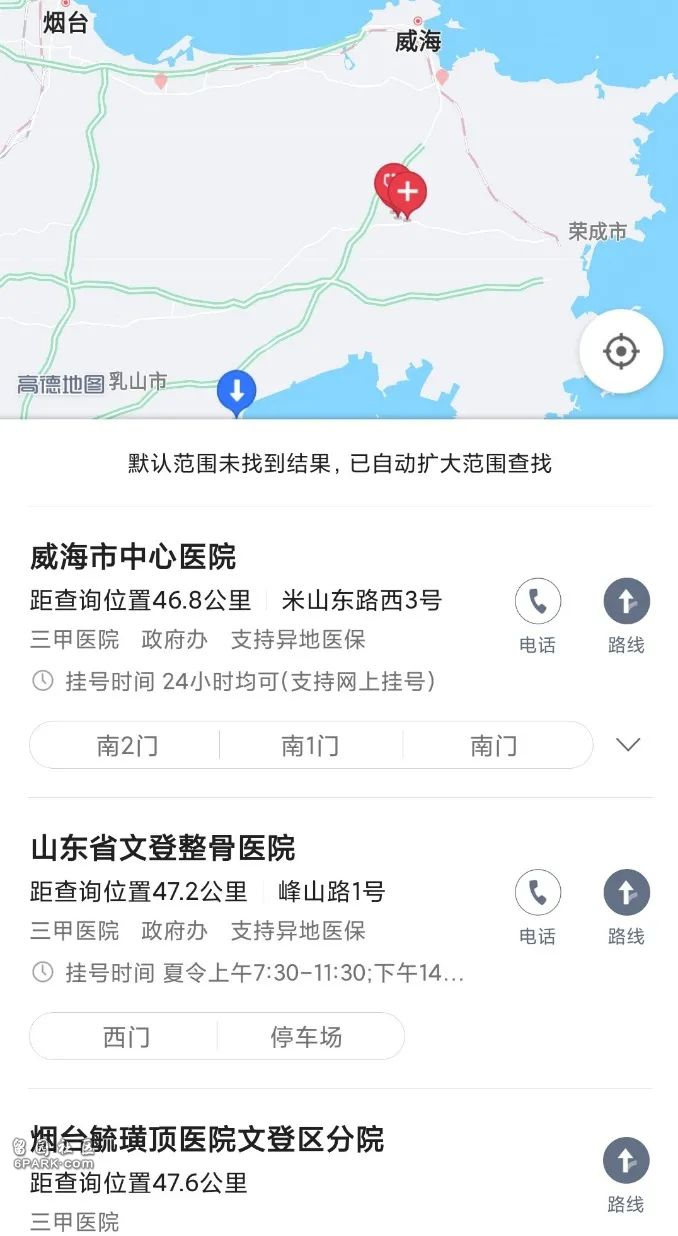
Task: Open 威海市中心医院 details
Action: point(133,556)
